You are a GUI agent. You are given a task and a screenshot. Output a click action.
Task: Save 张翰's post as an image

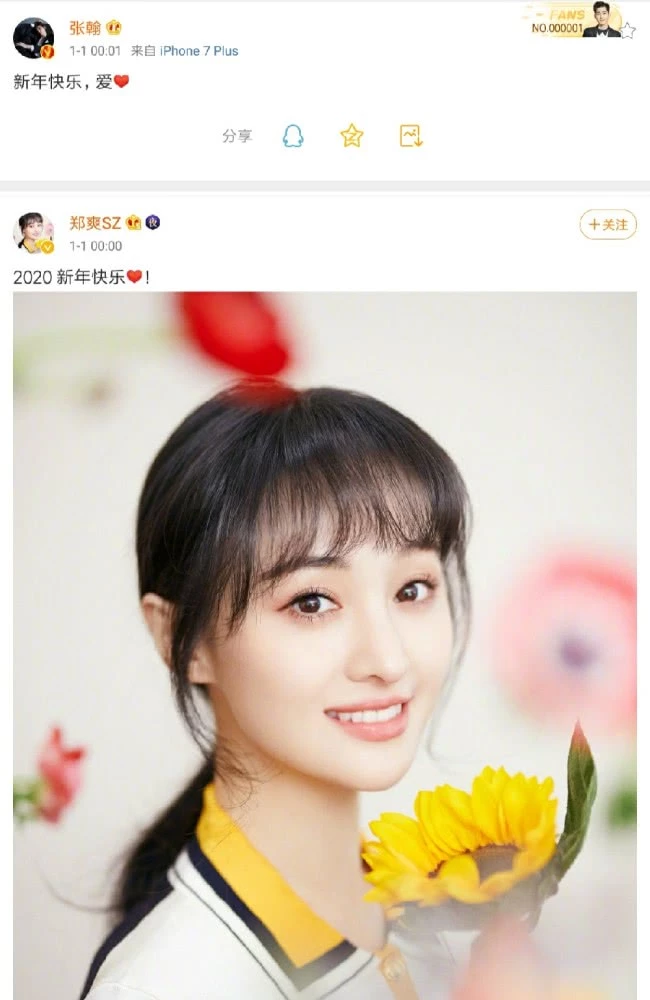[411, 136]
